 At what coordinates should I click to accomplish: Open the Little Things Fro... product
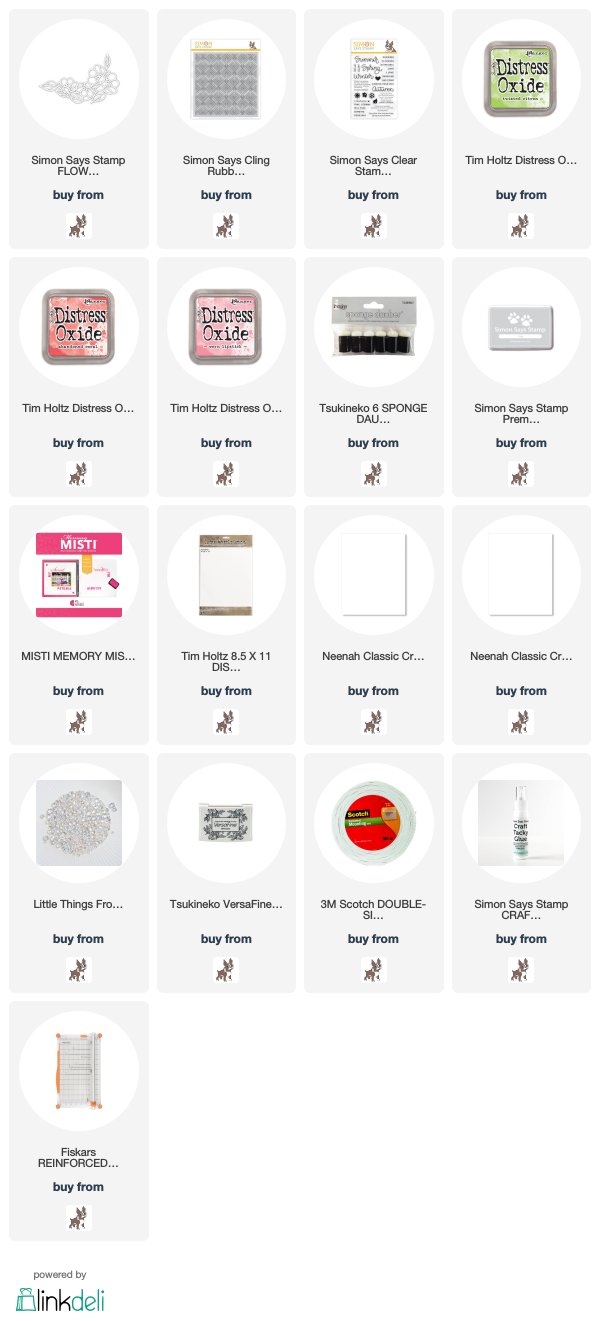[79, 873]
